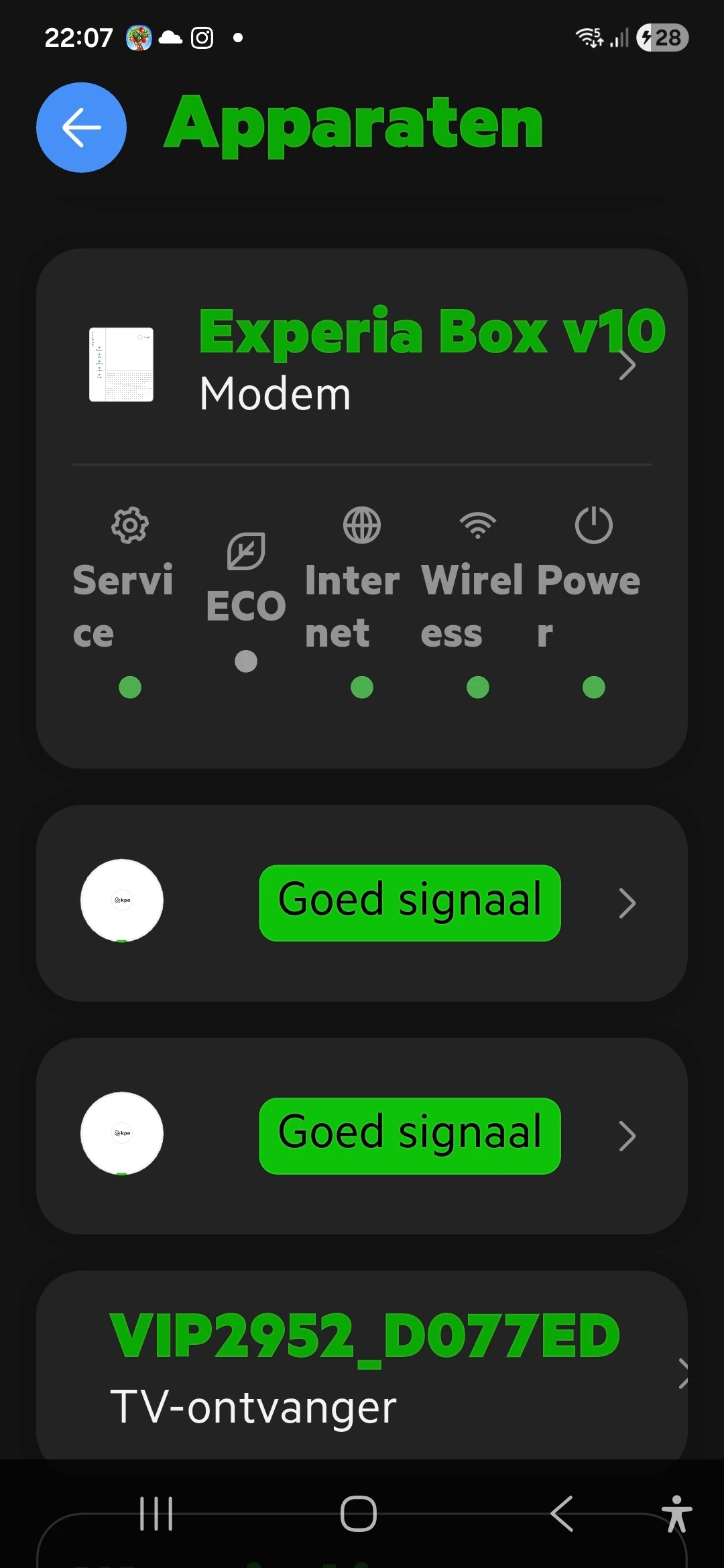Viewport: 724px width, 1568px height.
Task: Open the accessibility shortcut in the navigation bar
Action: (676, 1514)
